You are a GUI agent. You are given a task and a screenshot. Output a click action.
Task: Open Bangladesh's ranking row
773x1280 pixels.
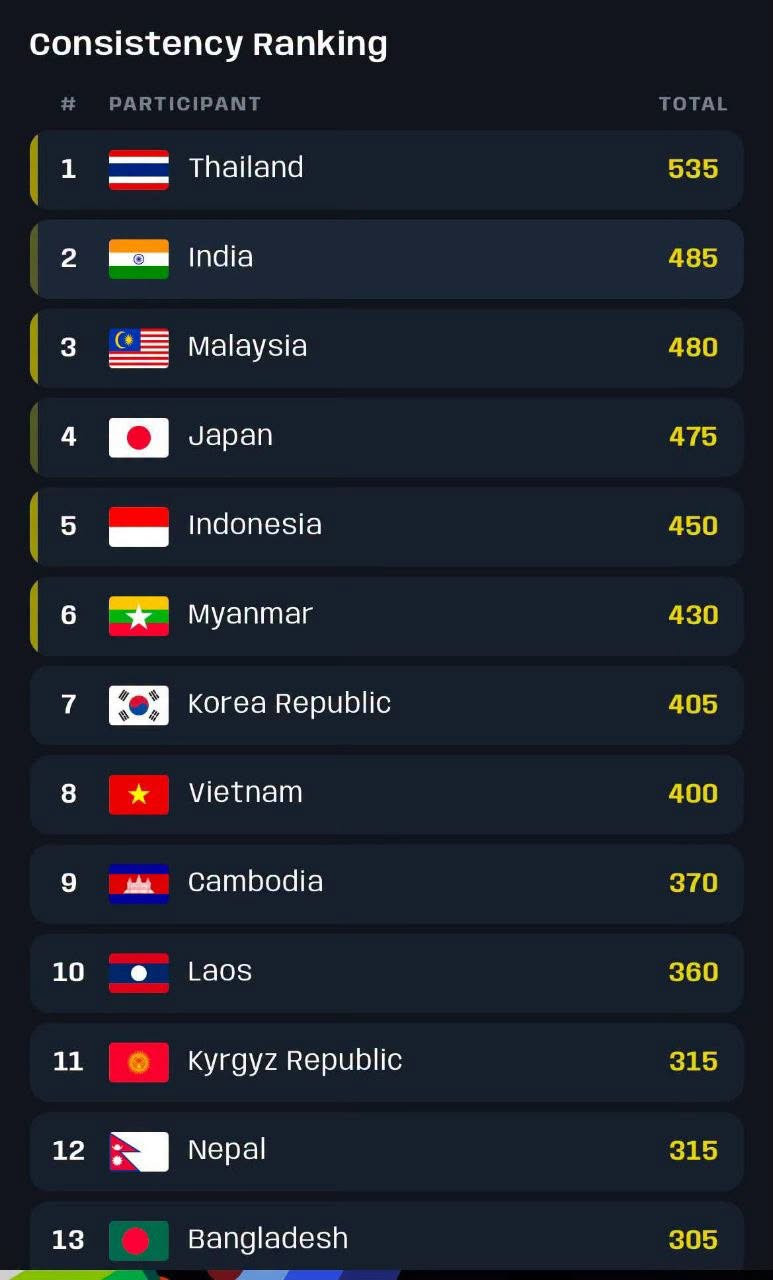click(x=387, y=1236)
